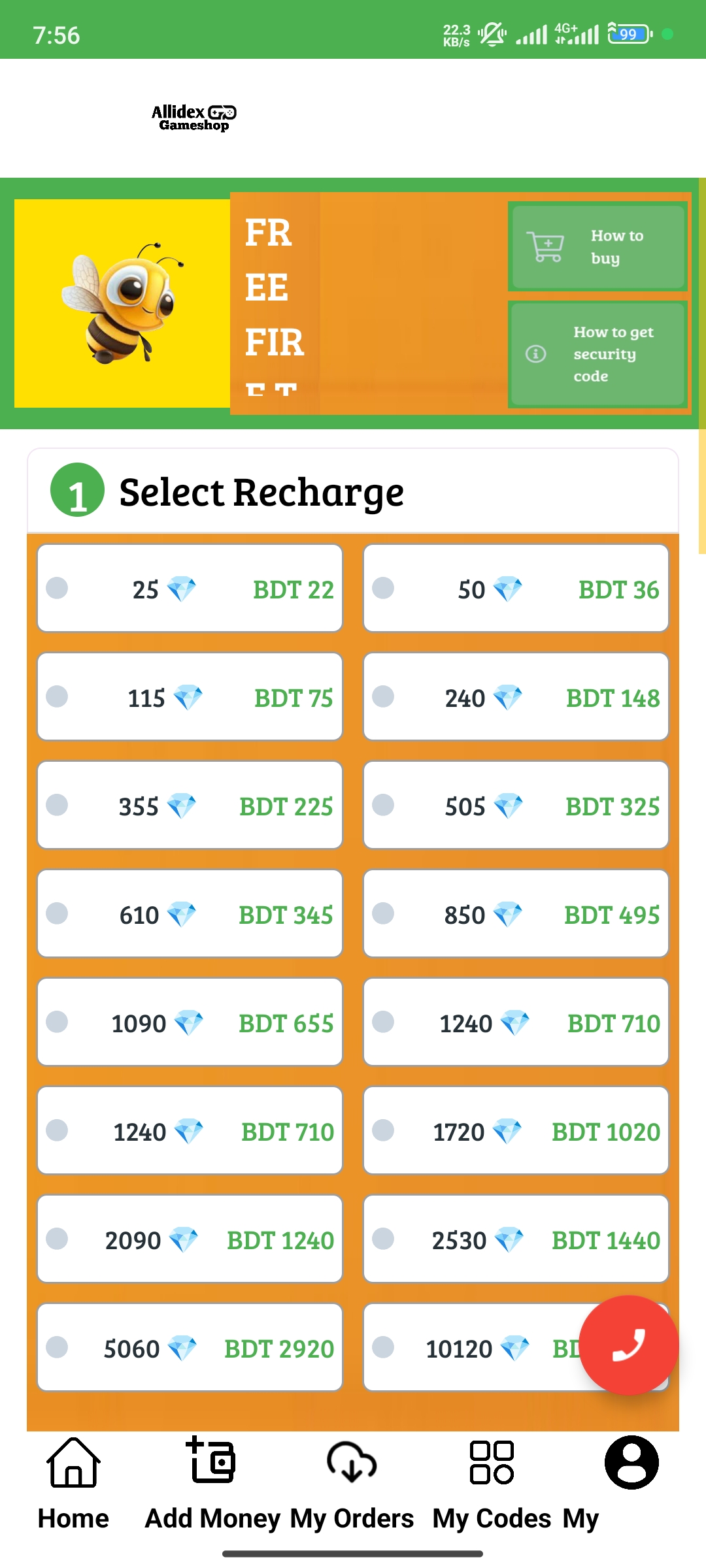Open How to get security code
Screen dimensions: 706x1568
click(x=598, y=354)
